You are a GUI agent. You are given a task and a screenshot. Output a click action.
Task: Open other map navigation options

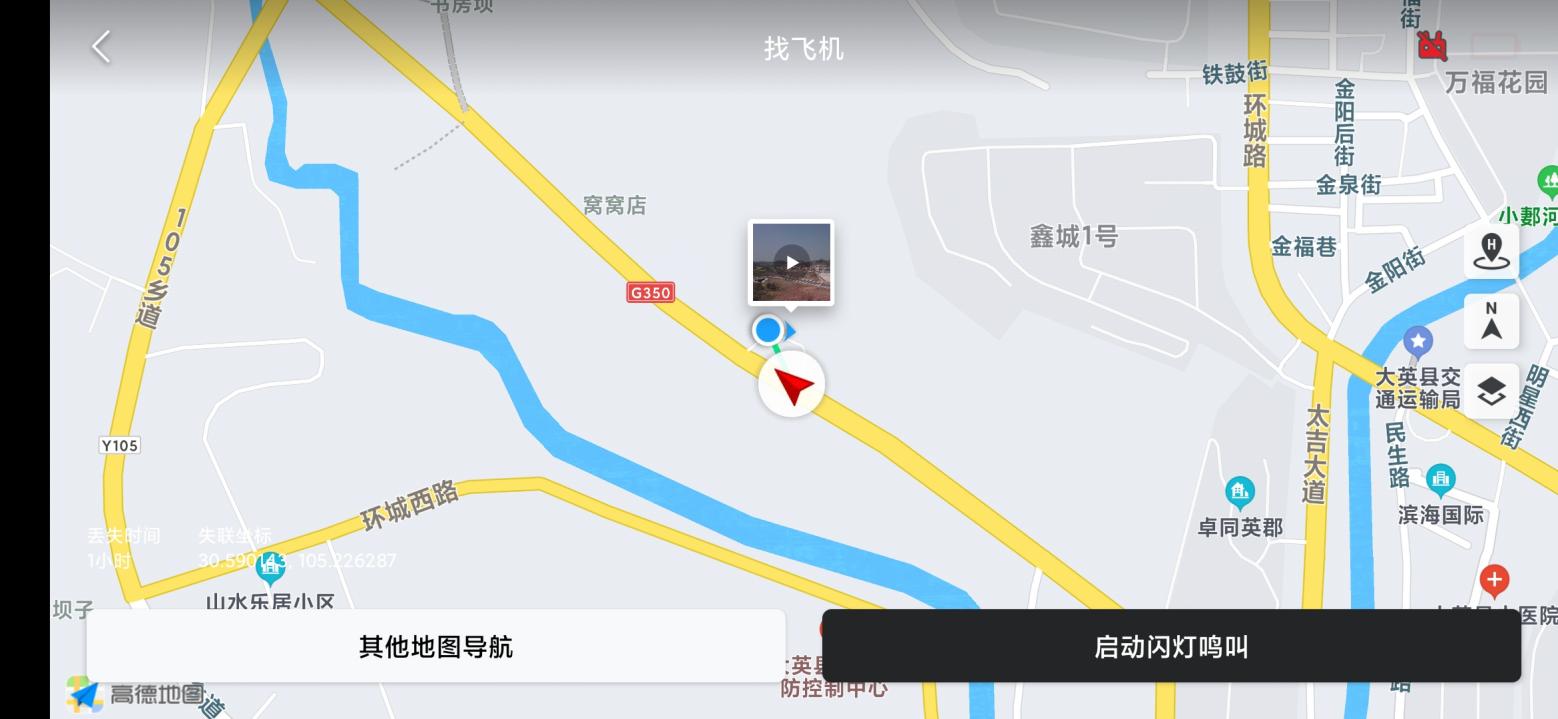[436, 646]
